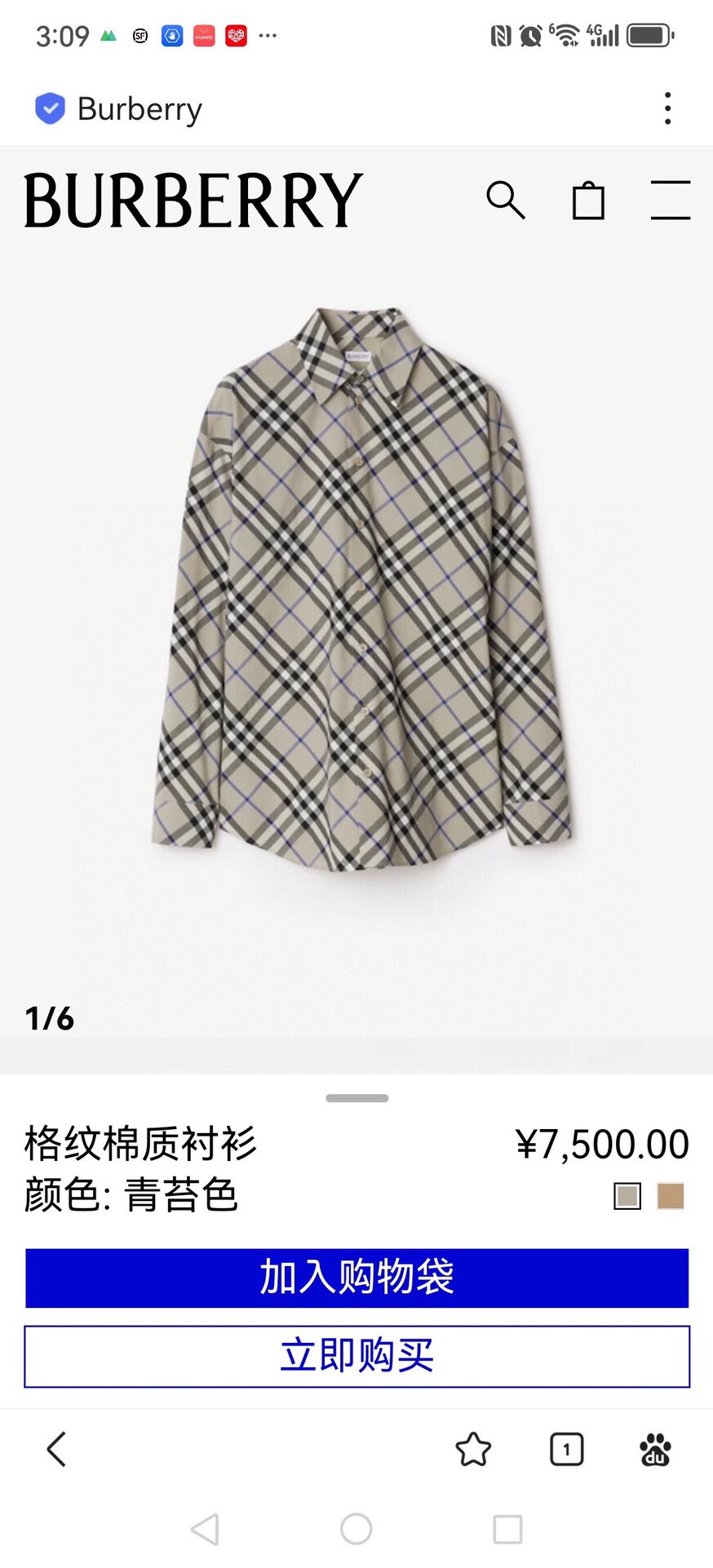Open the browser overflow menu
Viewport: 713px width, 1568px height.
667,109
